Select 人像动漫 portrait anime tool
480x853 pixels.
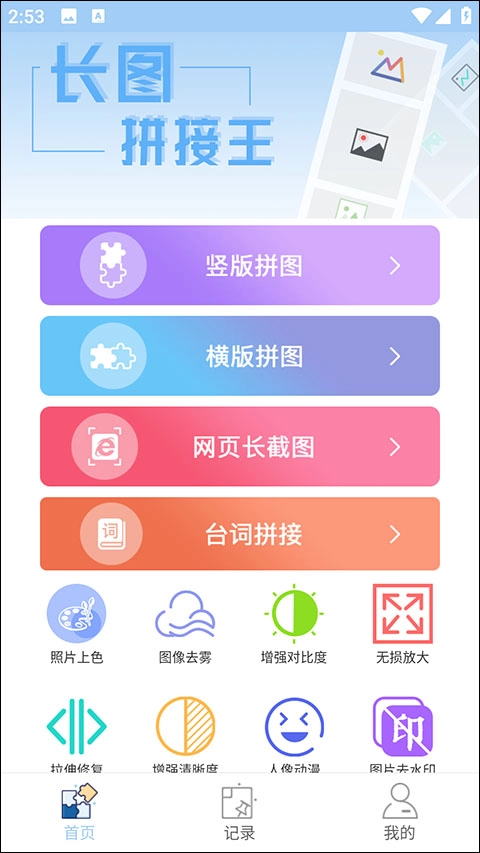tap(294, 735)
